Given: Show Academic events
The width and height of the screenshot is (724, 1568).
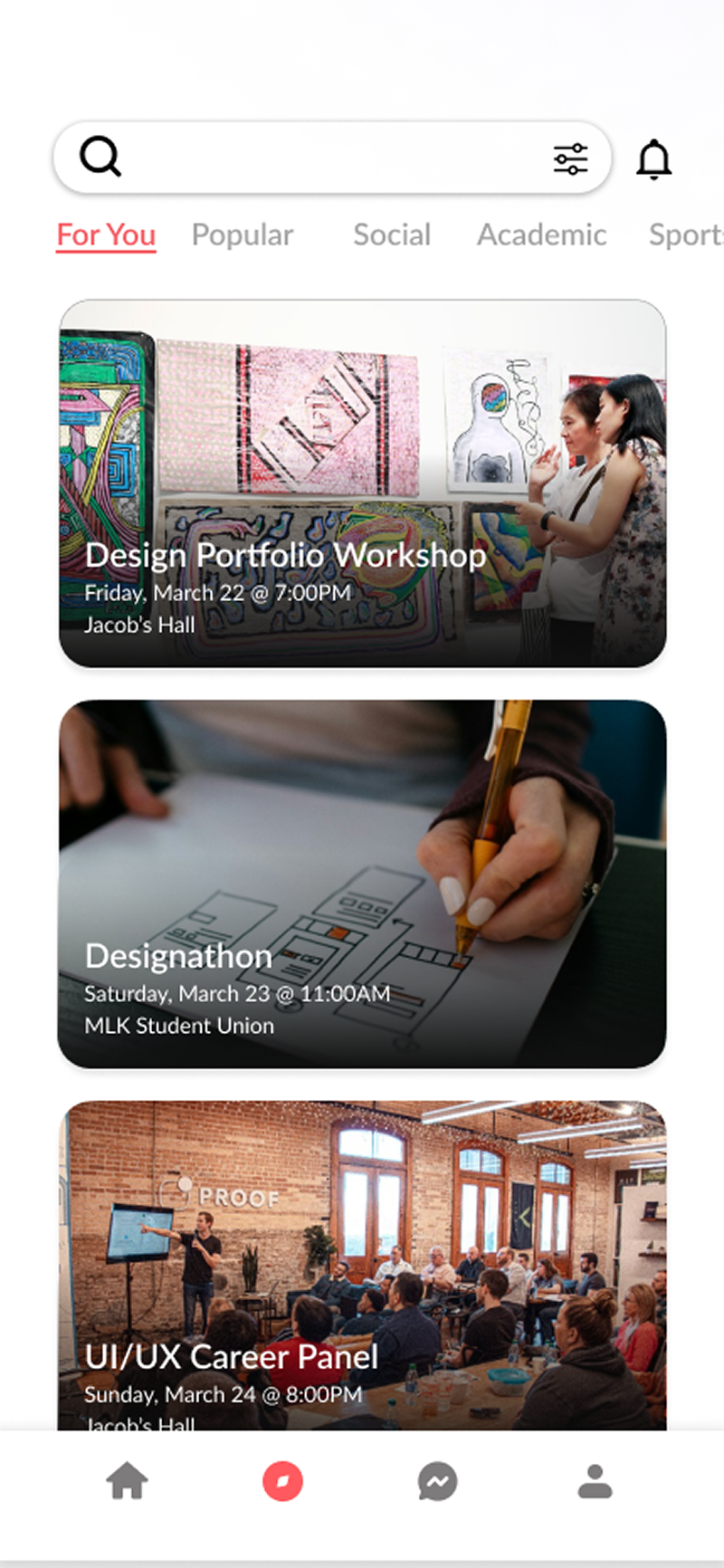Looking at the screenshot, I should click(x=541, y=234).
